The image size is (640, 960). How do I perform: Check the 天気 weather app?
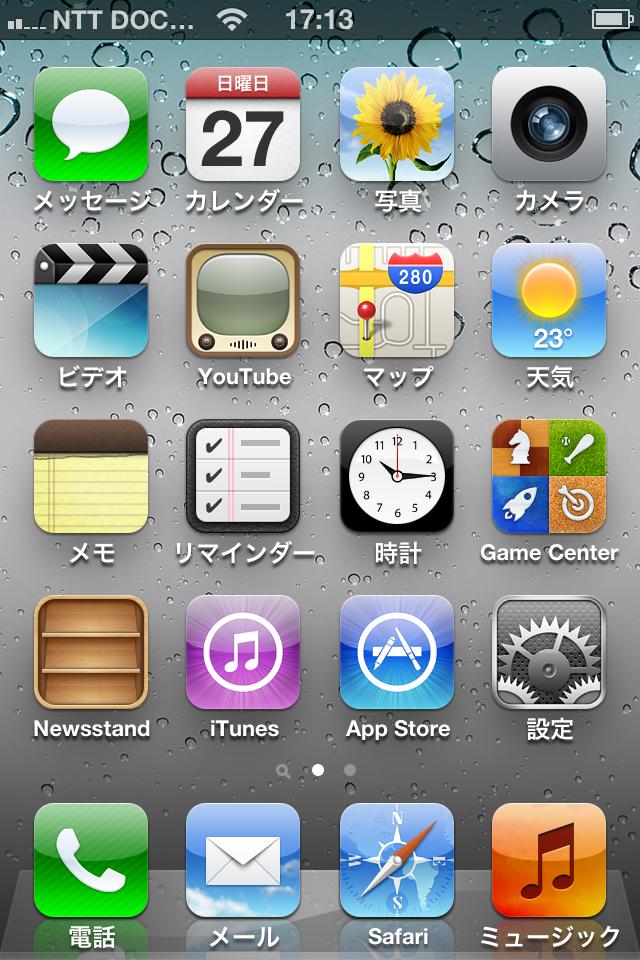pyautogui.click(x=549, y=300)
